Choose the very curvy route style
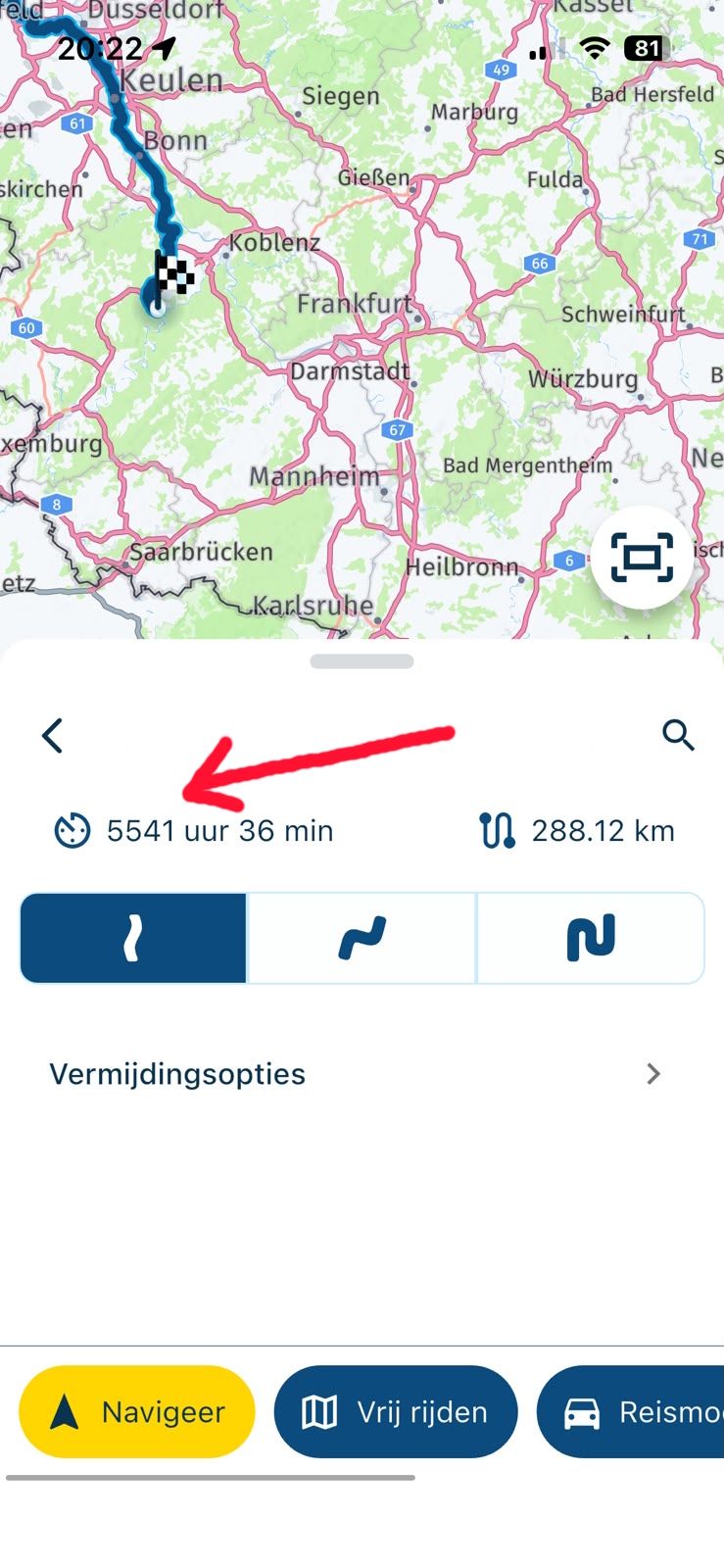 [591, 938]
